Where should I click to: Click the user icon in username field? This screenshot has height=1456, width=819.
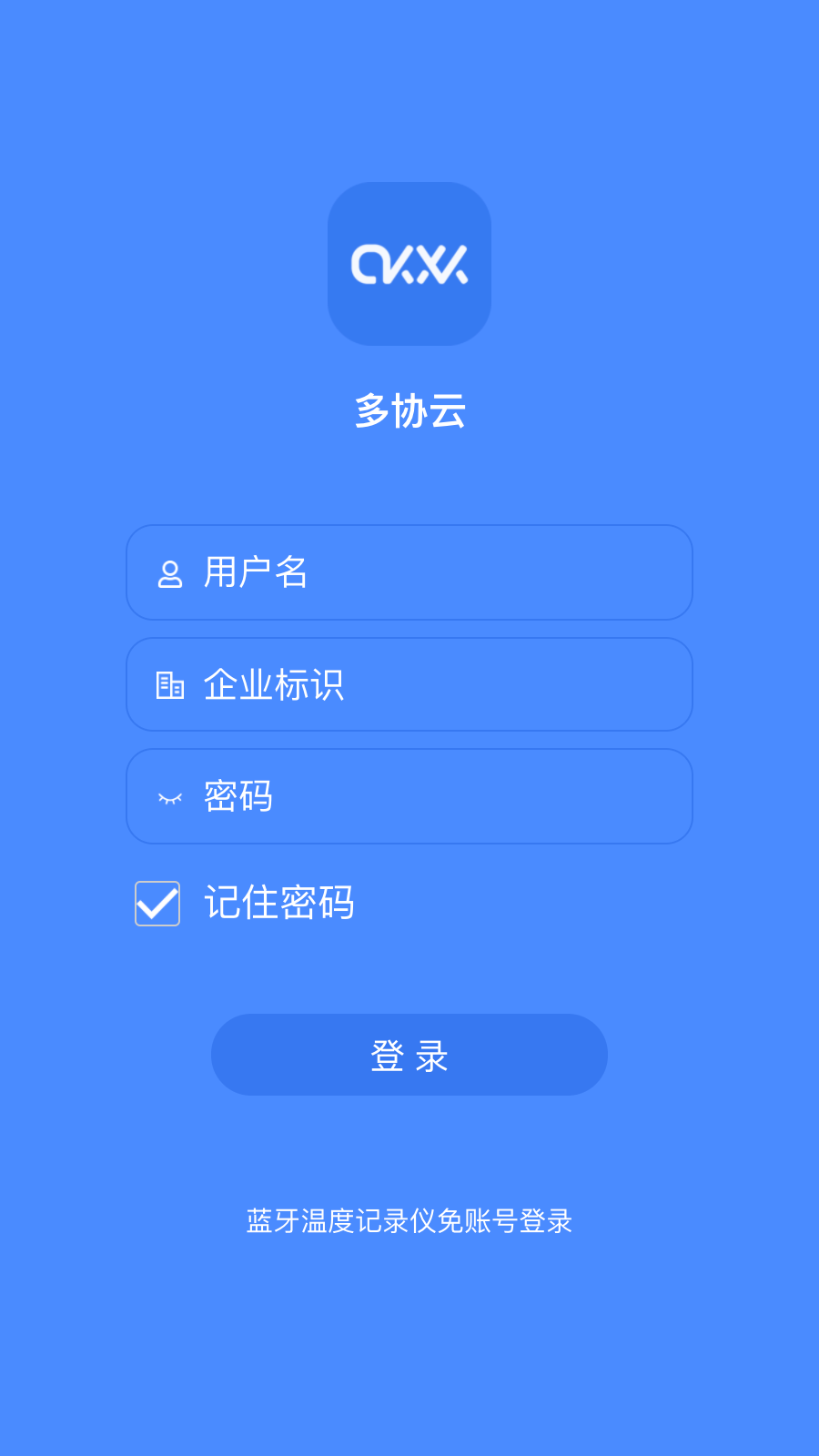click(169, 572)
